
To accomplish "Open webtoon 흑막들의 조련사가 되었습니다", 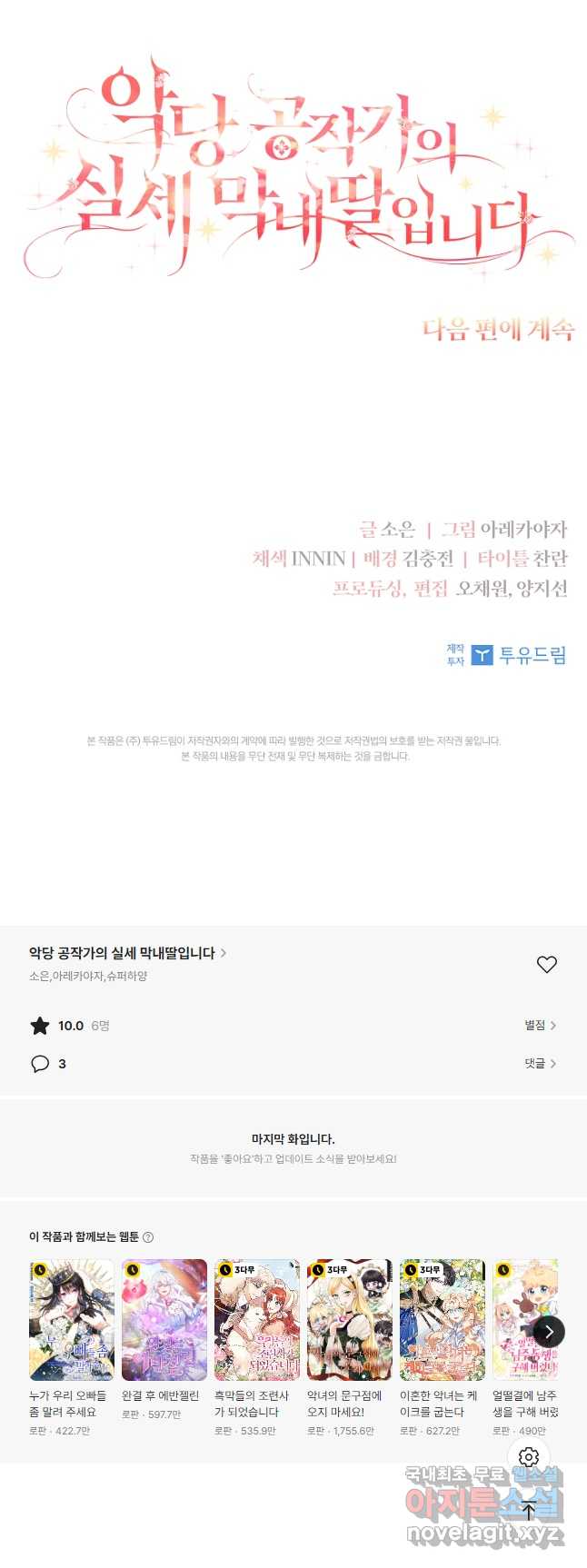I will point(257,1320).
